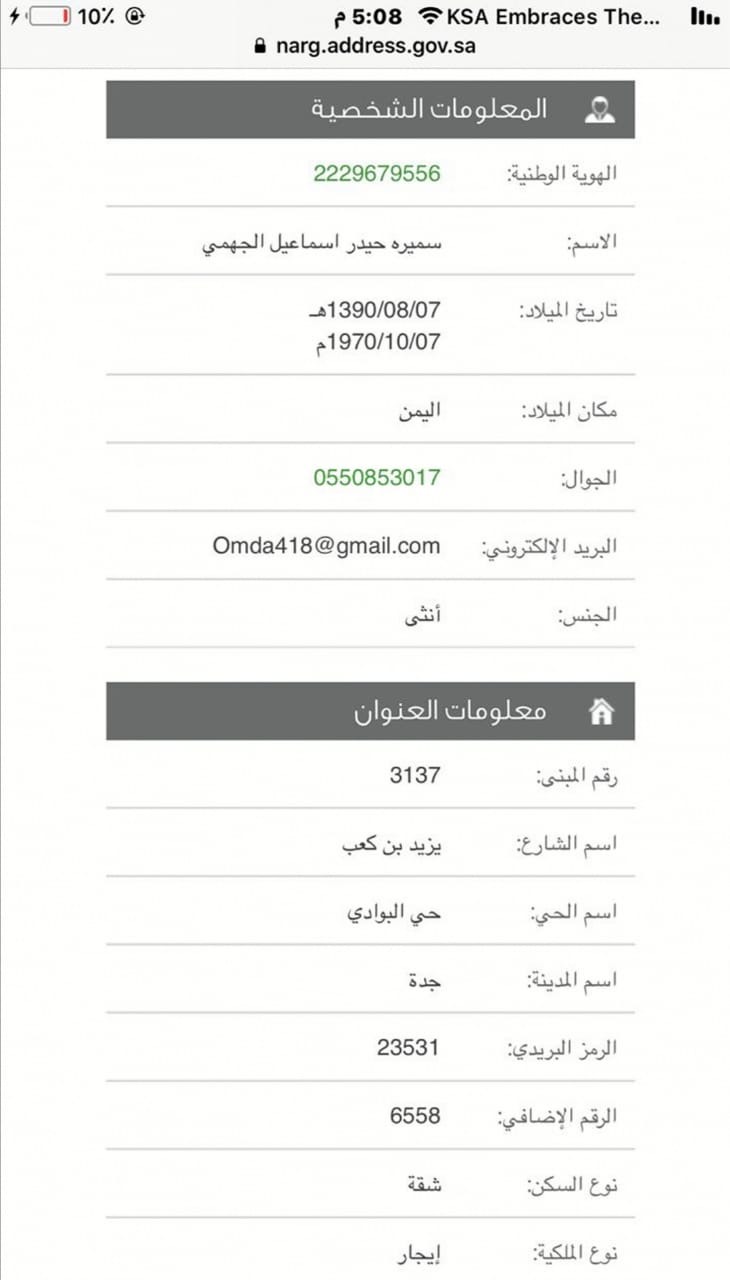Tap the green mobile number 0550853017
Image resolution: width=730 pixels, height=1280 pixels.
(376, 477)
